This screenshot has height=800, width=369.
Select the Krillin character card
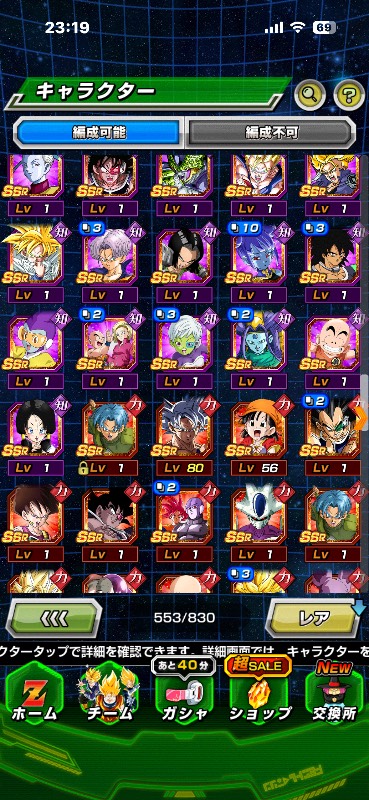333,349
